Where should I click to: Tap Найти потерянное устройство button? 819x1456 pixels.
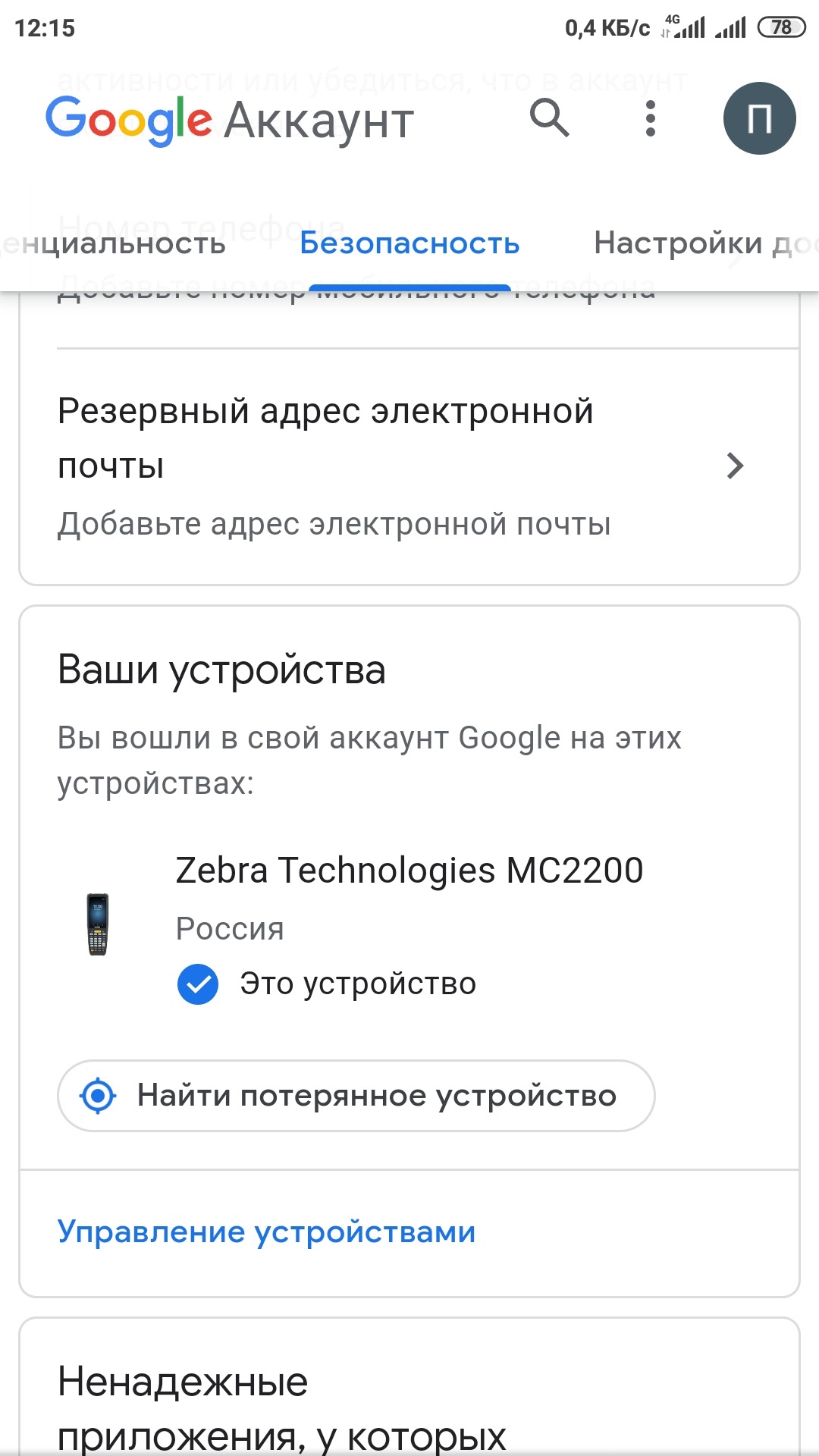coord(356,1096)
